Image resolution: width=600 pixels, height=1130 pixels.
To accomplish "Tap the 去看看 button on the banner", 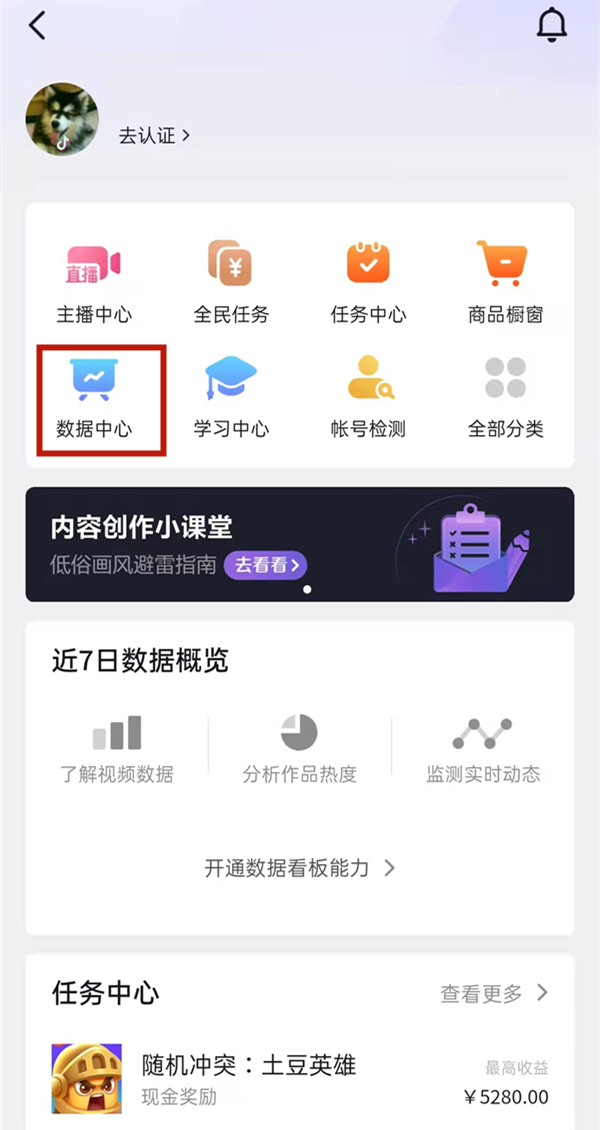I will tap(265, 565).
